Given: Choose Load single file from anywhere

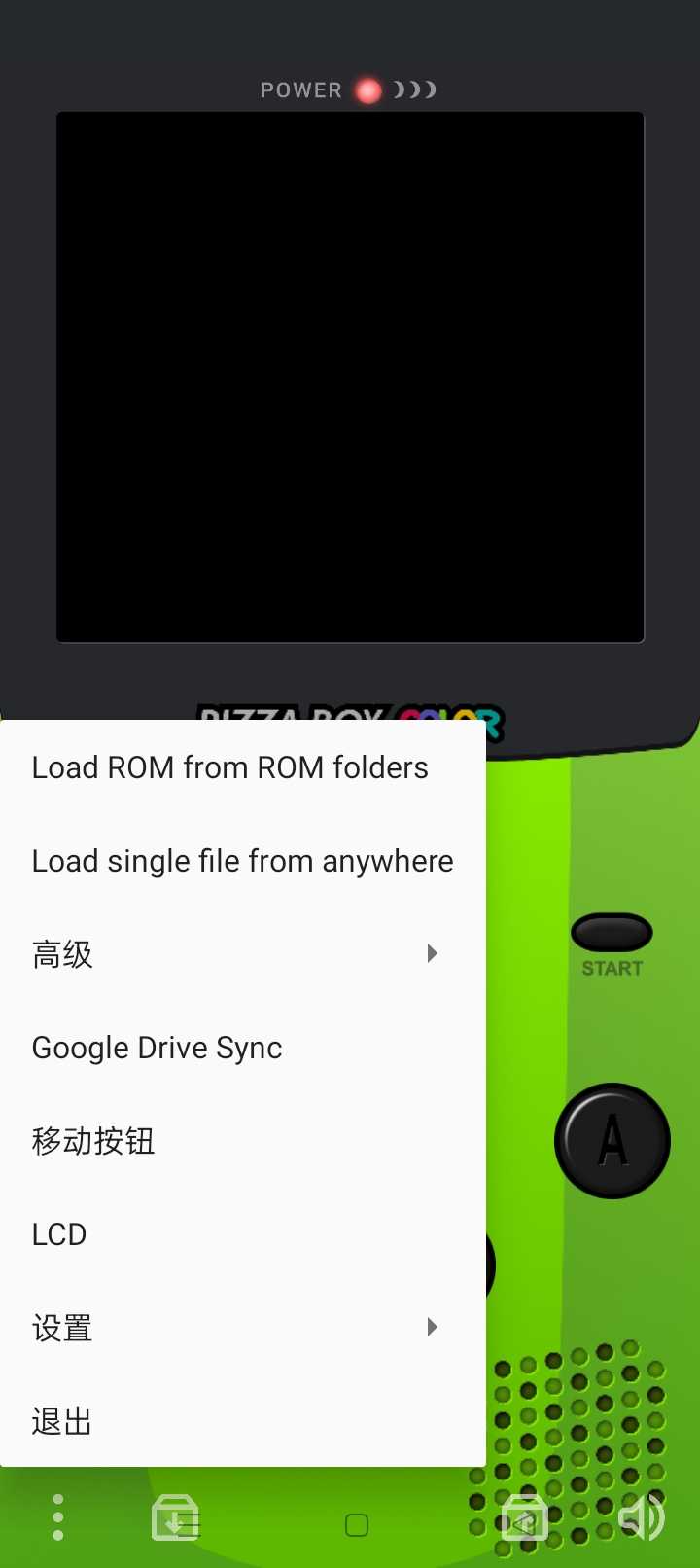Looking at the screenshot, I should 242,861.
